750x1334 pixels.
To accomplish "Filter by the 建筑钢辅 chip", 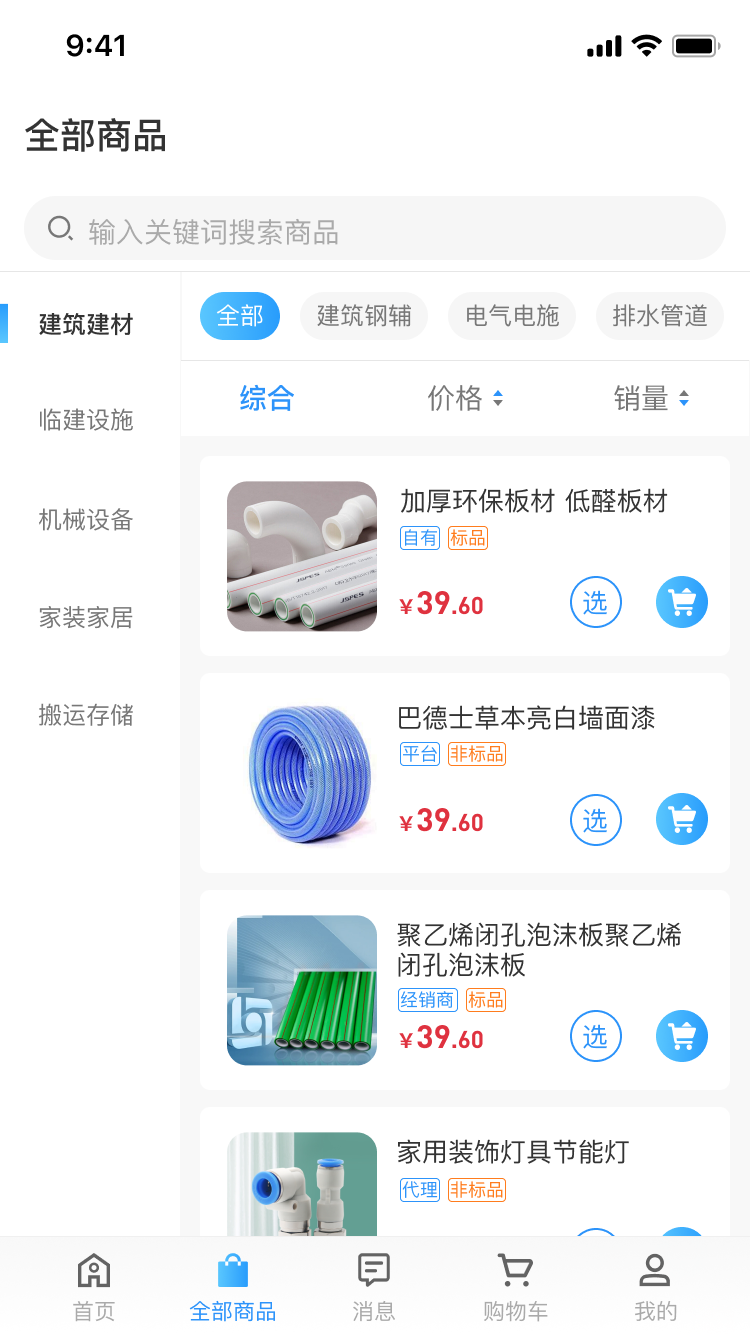I will (364, 316).
